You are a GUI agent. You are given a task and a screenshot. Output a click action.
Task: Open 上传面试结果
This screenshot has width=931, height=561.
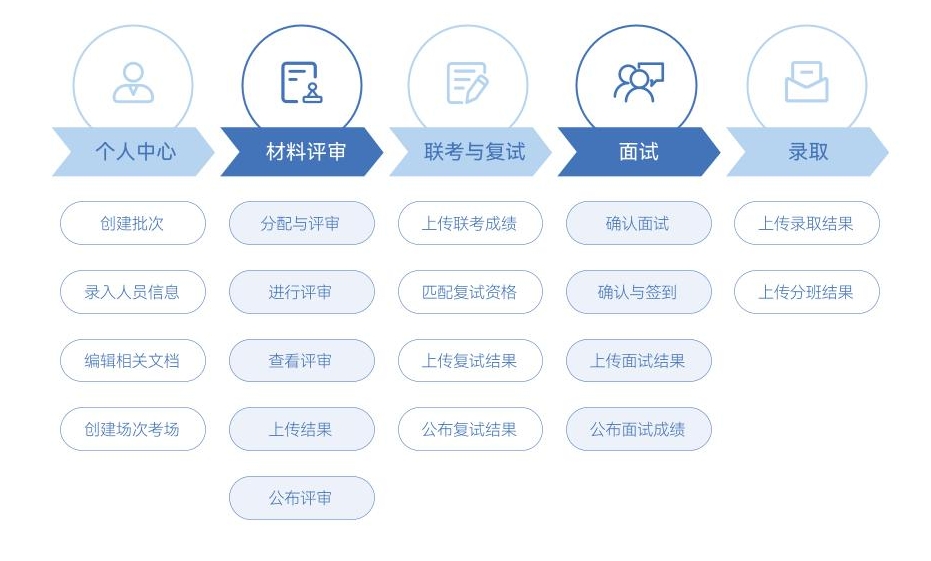[x=638, y=360]
